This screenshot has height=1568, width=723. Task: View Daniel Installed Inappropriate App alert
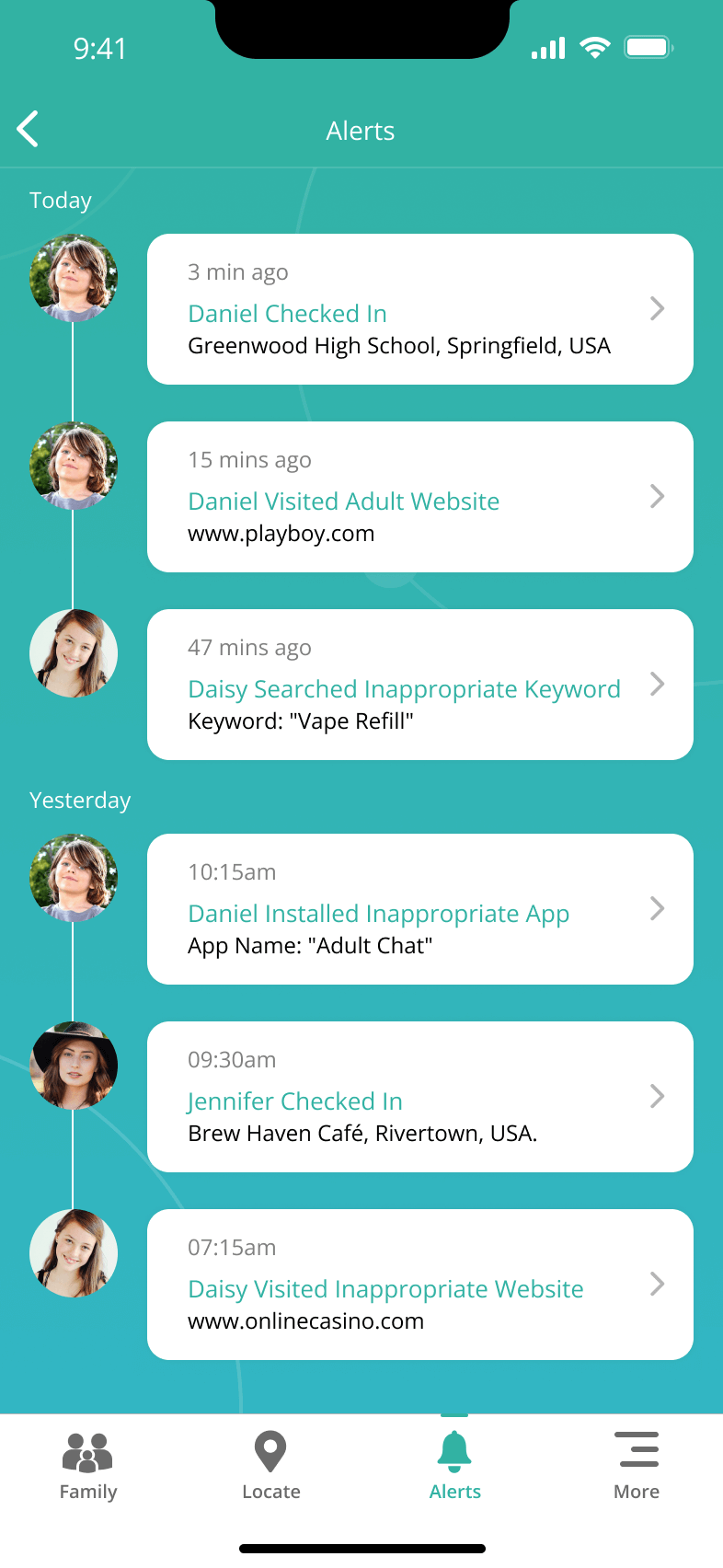(419, 909)
